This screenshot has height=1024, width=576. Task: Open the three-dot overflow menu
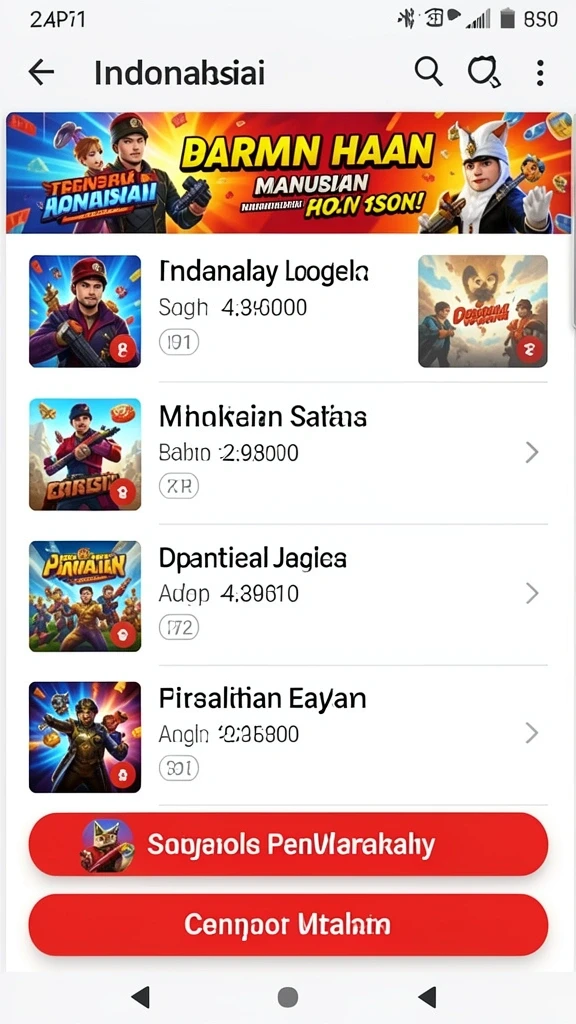point(540,72)
